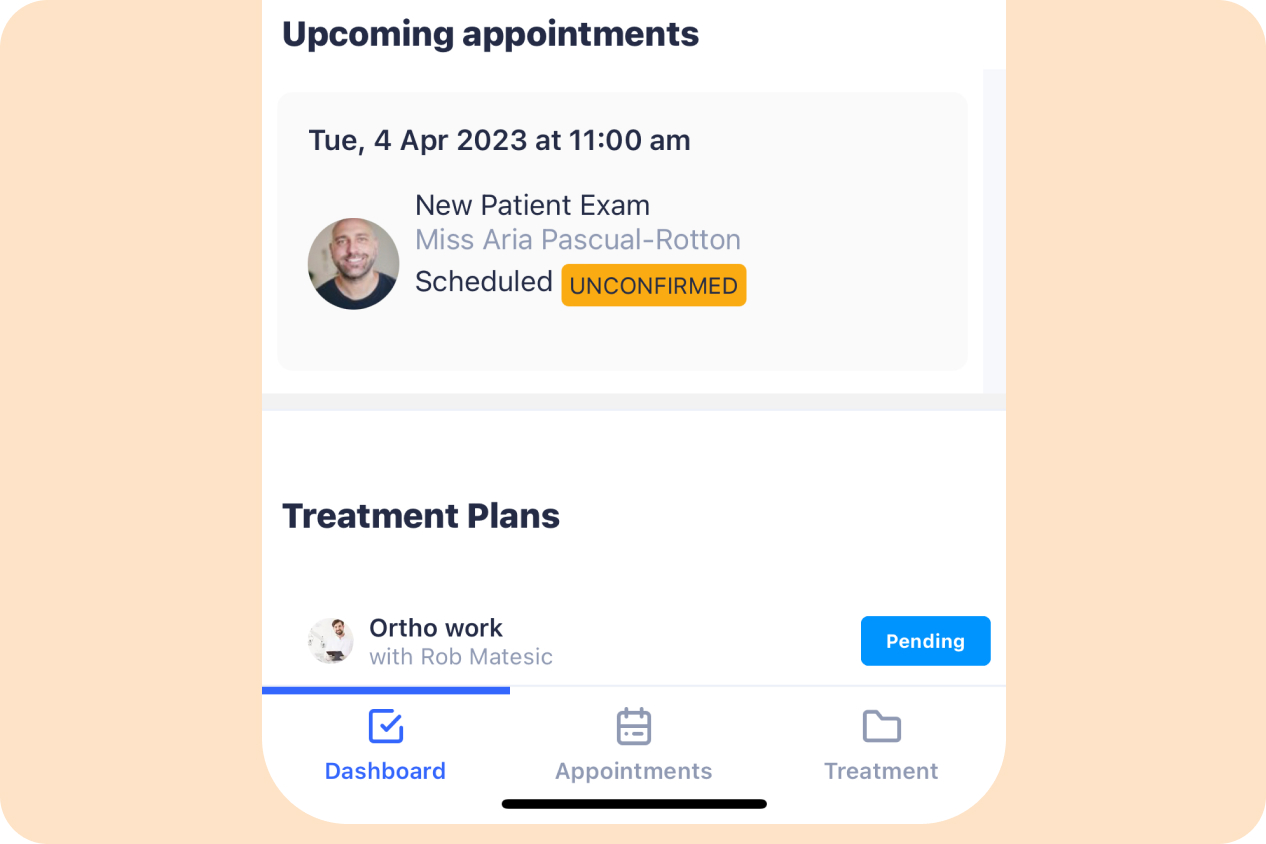Image resolution: width=1266 pixels, height=844 pixels.
Task: Switch to the Dashboard tab
Action: coord(385,746)
